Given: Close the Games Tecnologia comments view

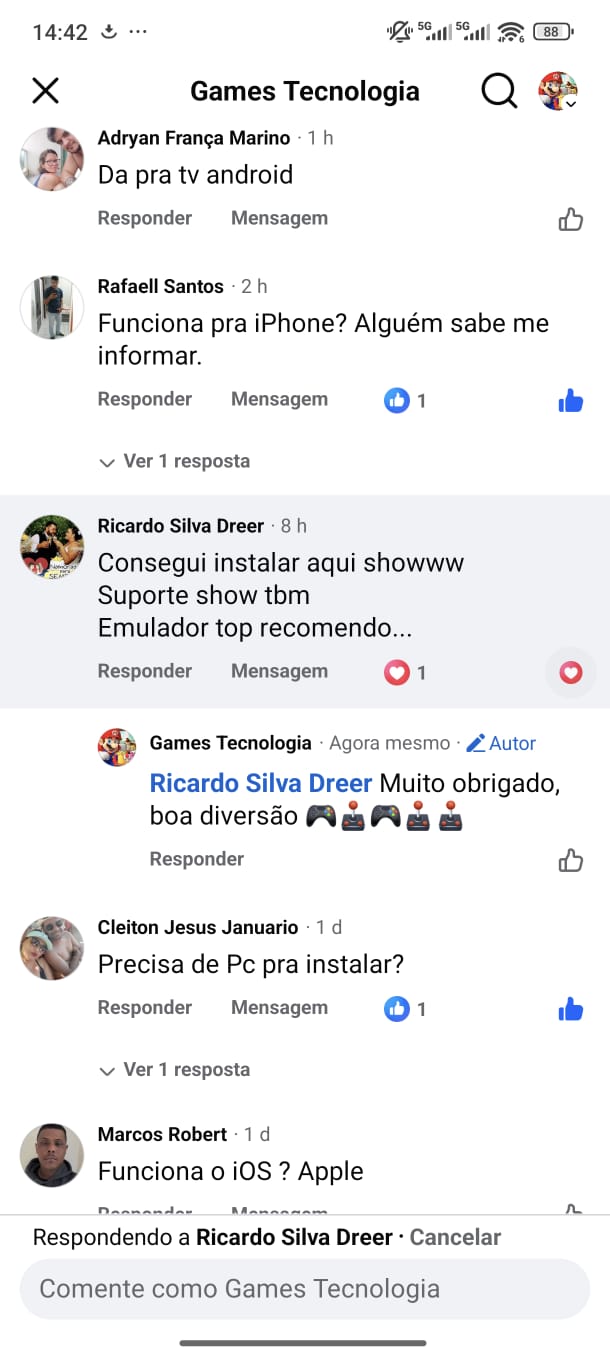Looking at the screenshot, I should 46,91.
